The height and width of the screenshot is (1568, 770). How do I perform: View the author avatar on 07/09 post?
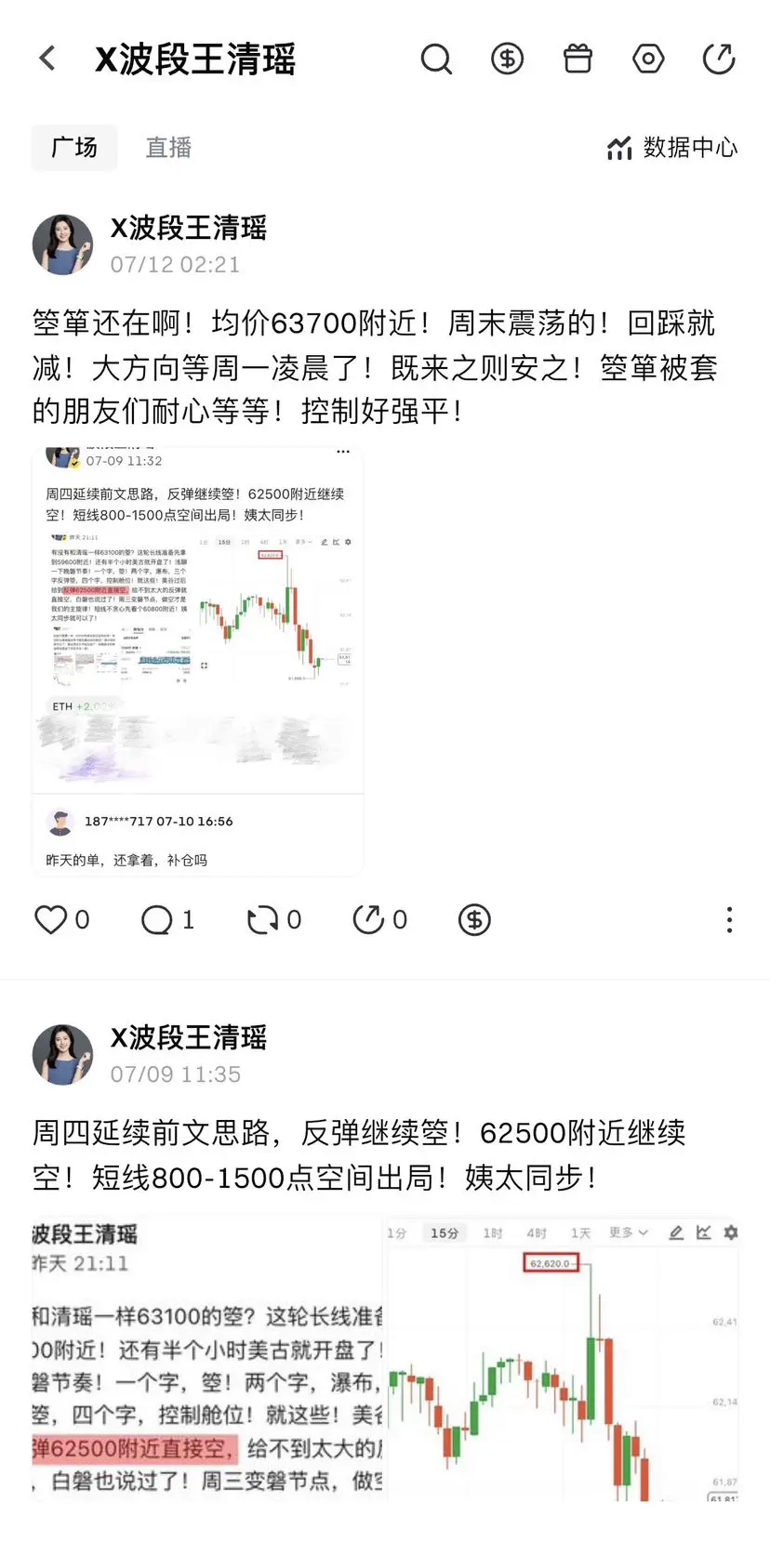point(62,1054)
